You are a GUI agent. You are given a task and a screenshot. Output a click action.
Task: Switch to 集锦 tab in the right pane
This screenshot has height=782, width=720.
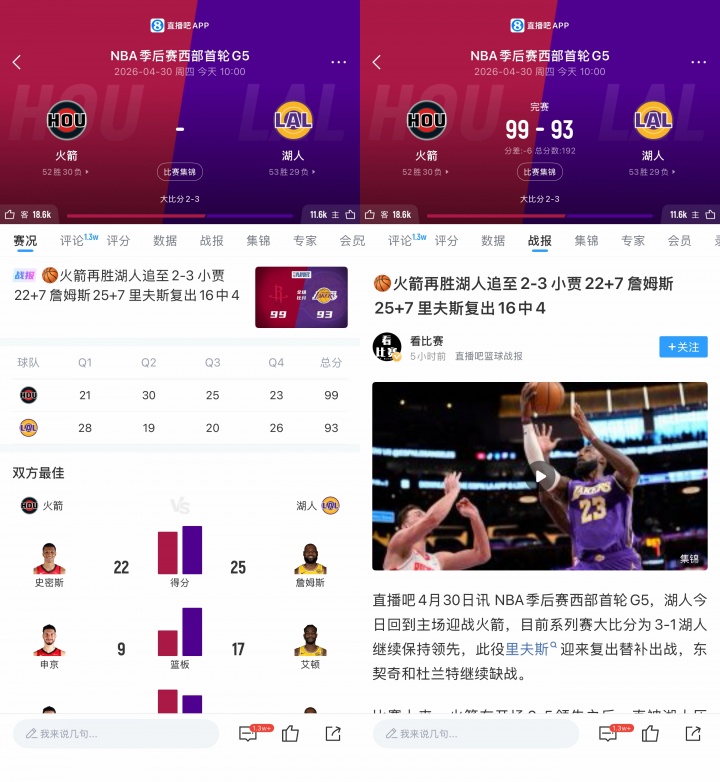[x=586, y=241]
